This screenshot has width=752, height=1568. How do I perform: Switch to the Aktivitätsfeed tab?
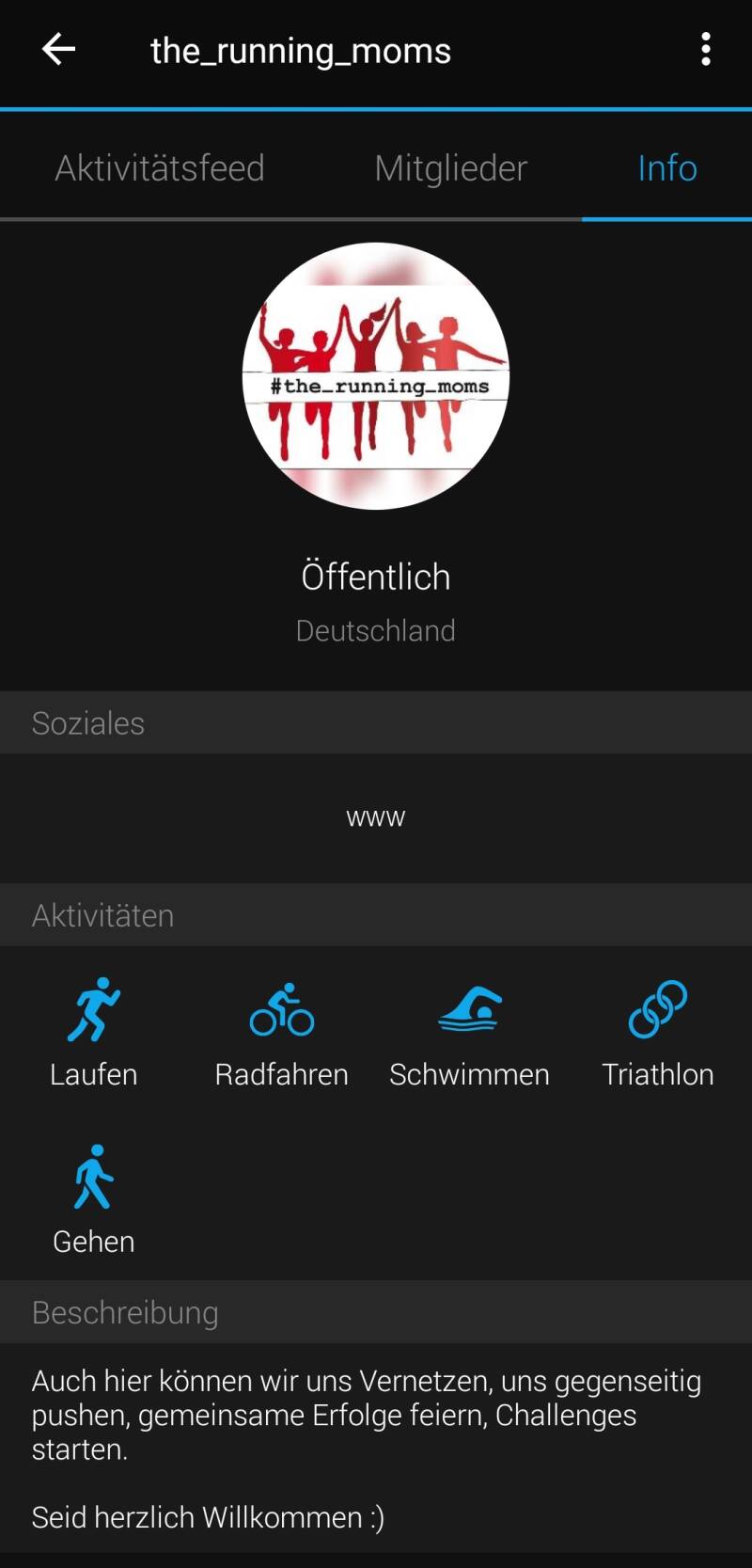click(x=160, y=168)
